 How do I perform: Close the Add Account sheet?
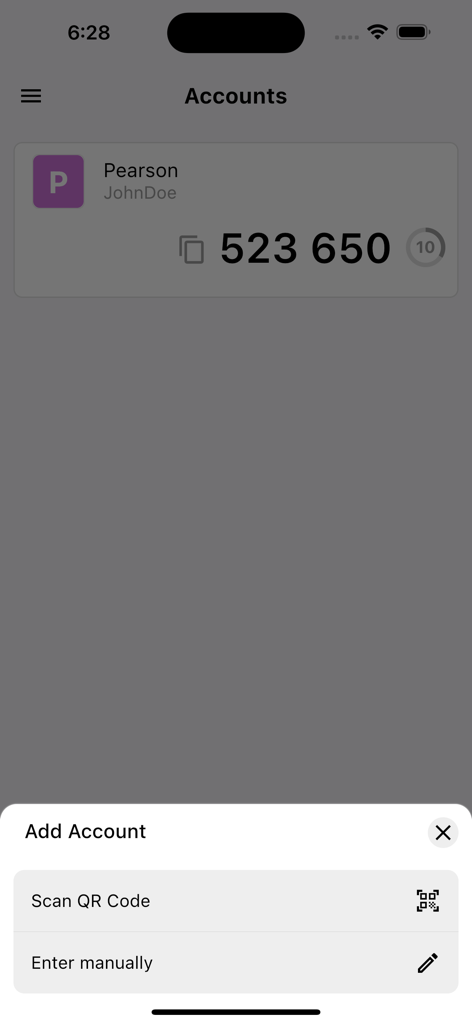point(443,833)
